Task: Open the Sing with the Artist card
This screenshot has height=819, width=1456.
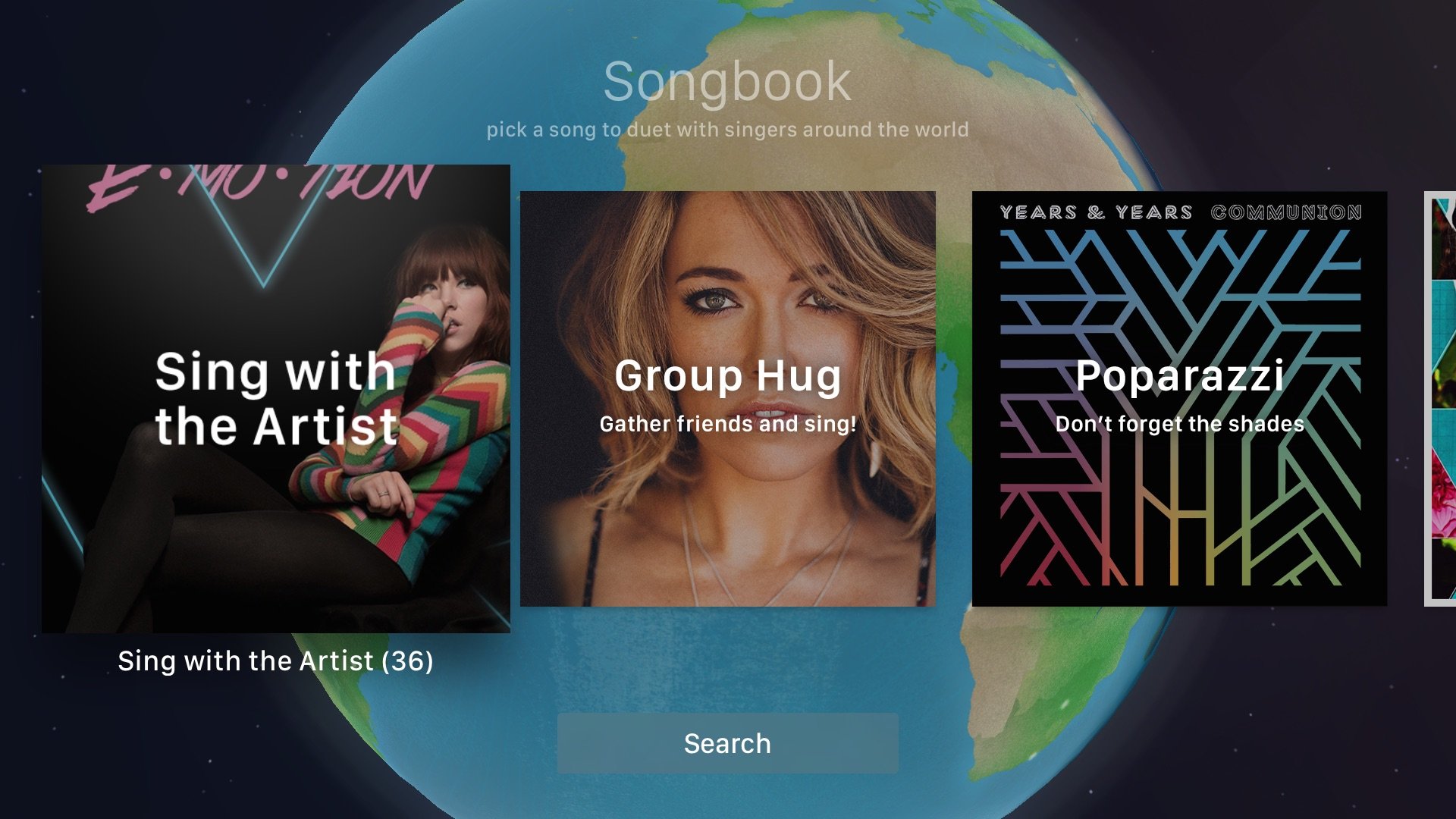Action: point(275,399)
